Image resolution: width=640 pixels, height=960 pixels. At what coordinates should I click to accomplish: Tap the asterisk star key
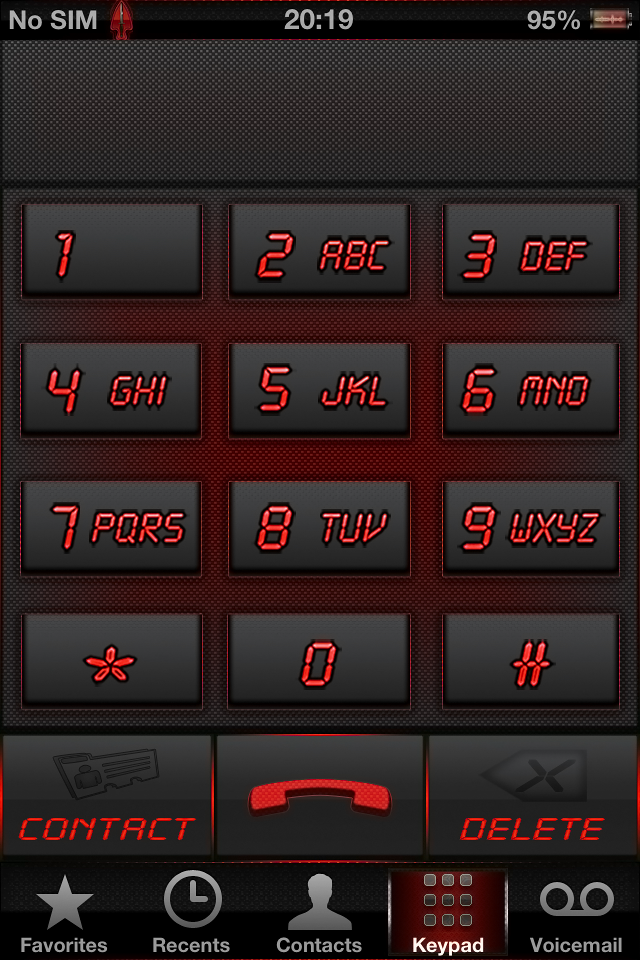pos(111,661)
